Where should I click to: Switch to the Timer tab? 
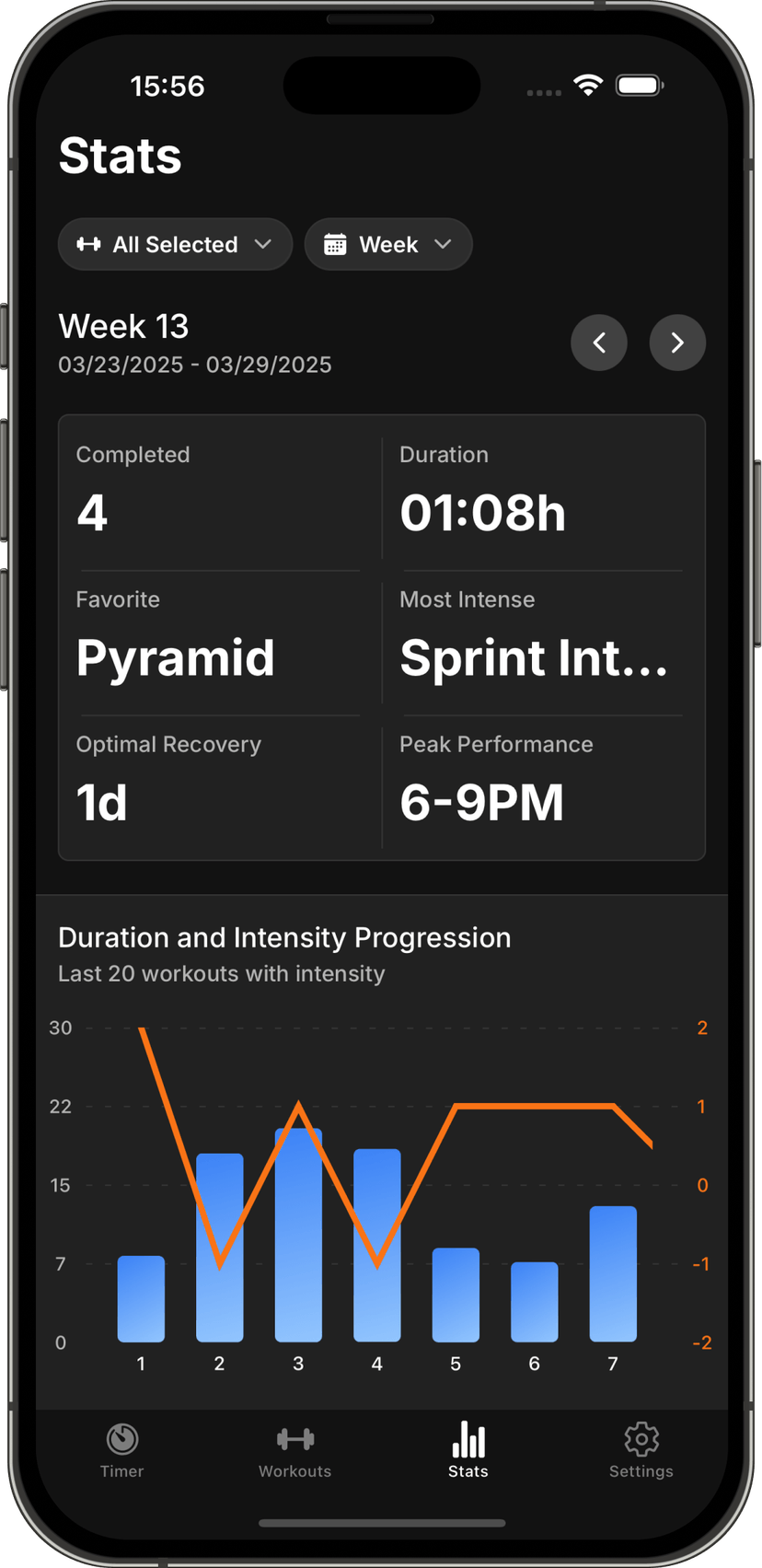coord(121,1450)
